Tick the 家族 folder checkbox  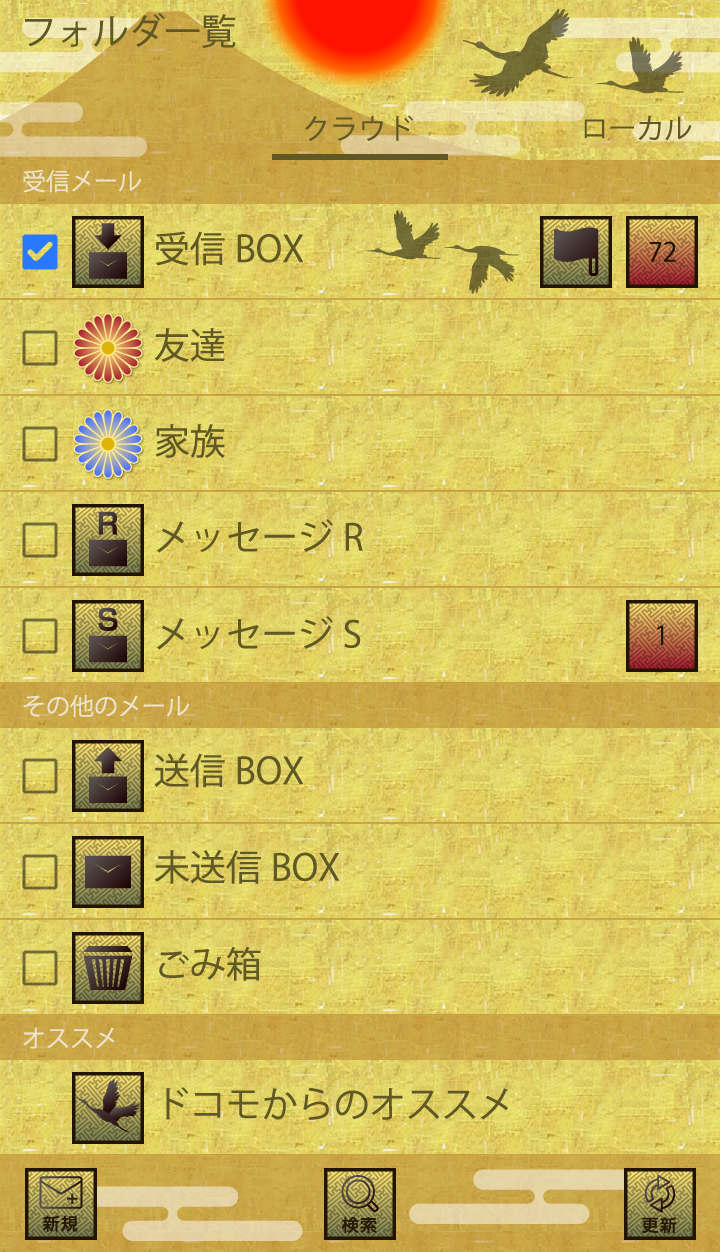tap(40, 444)
